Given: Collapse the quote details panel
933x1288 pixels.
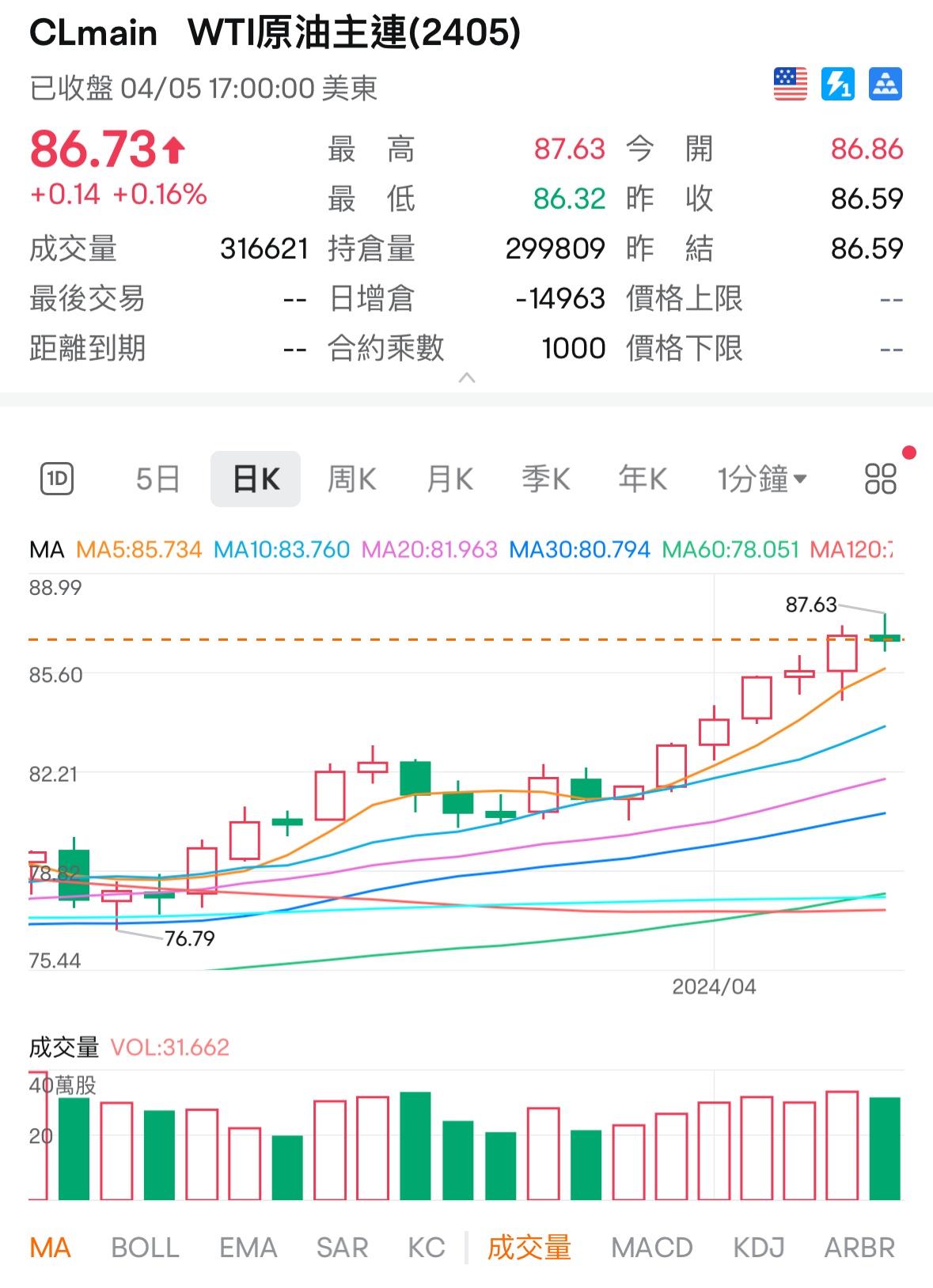Looking at the screenshot, I should tap(467, 378).
